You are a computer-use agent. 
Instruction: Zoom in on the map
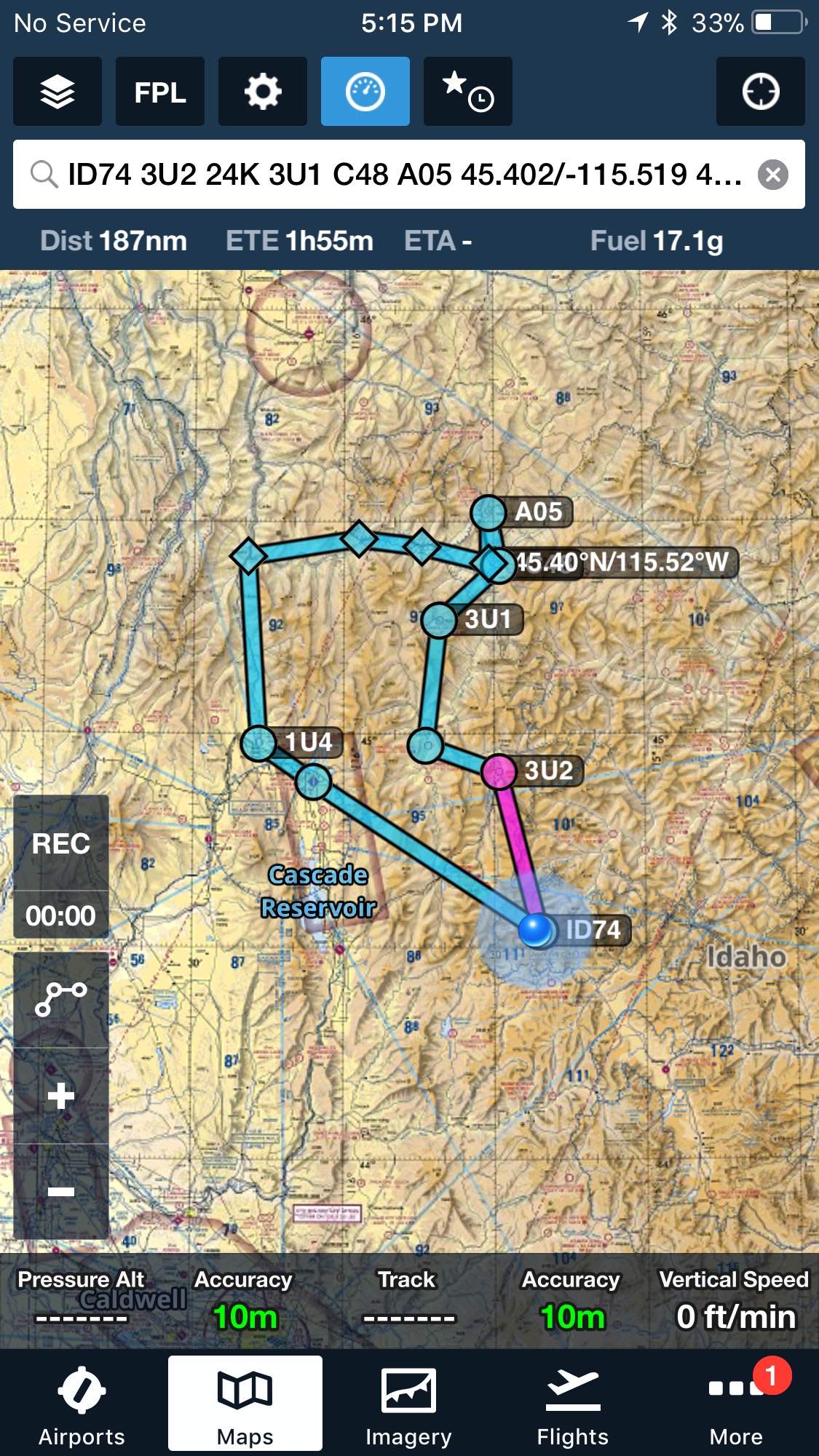(61, 1096)
